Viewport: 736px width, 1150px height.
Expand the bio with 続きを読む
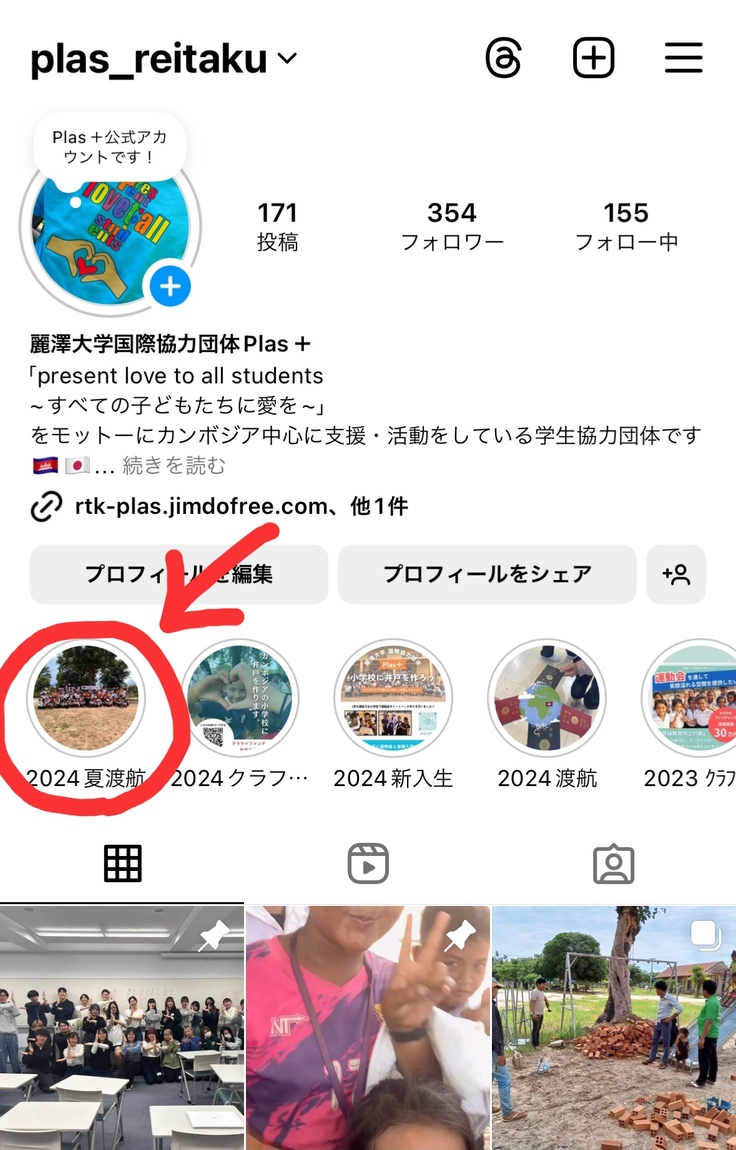tap(174, 465)
